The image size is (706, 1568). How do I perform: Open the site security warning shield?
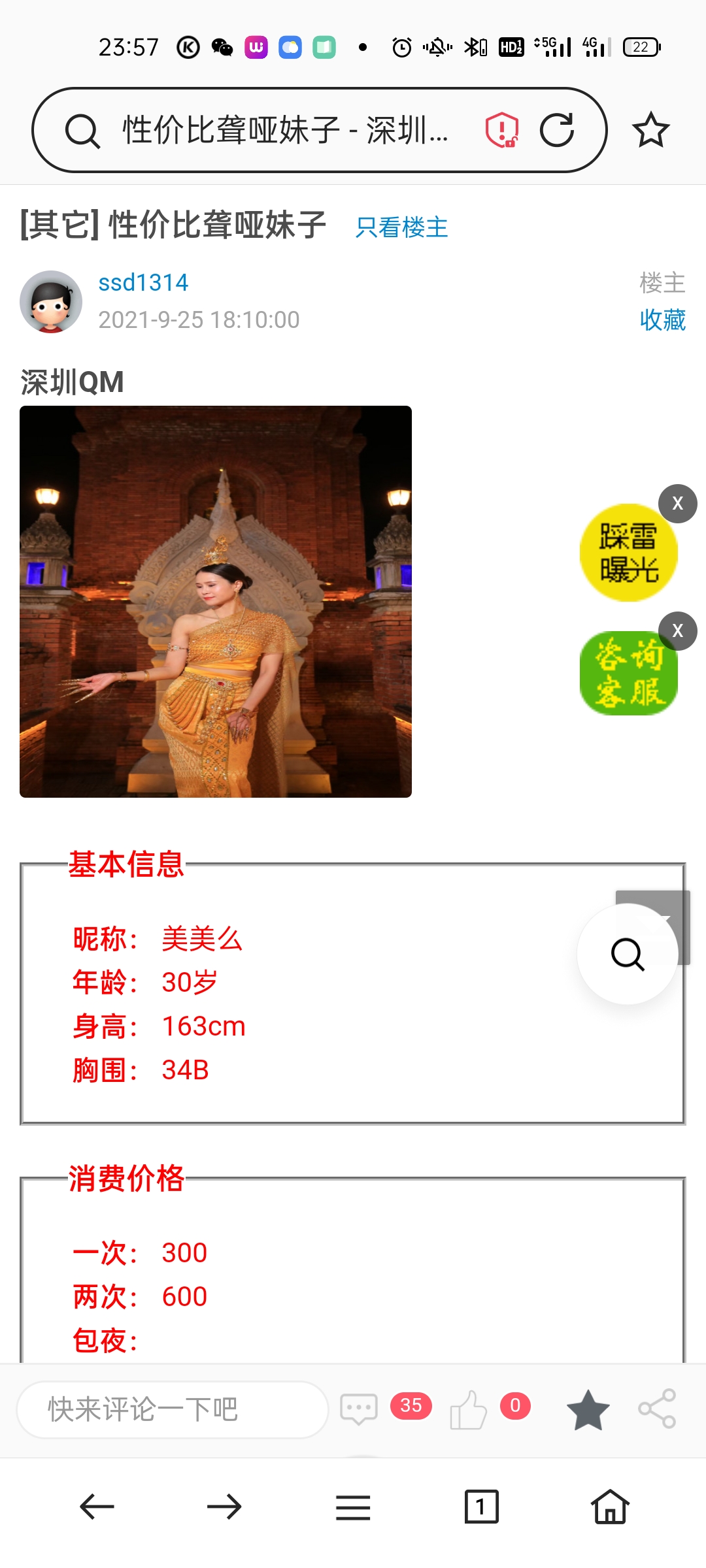click(501, 130)
